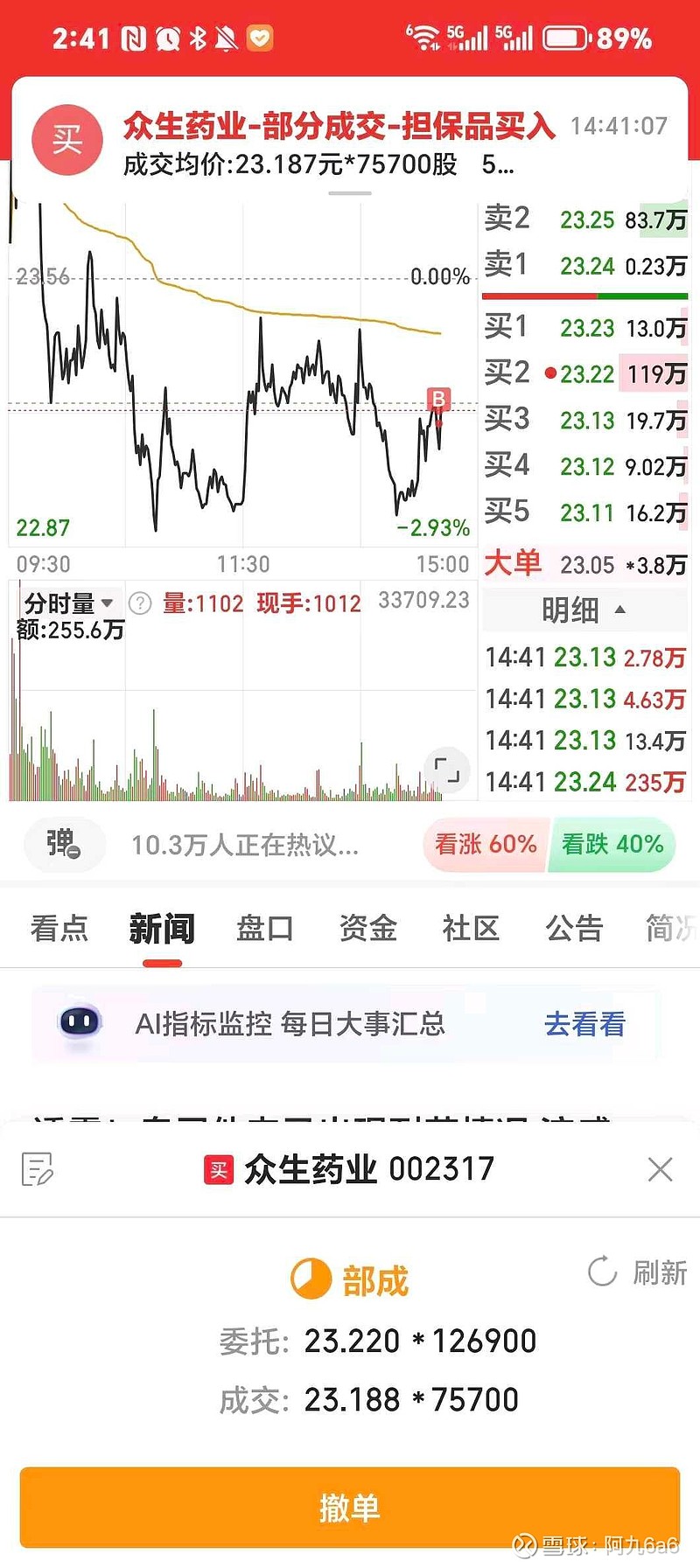Image resolution: width=700 pixels, height=1568 pixels.
Task: Select the 买2 119万 order book row
Action: coord(584,373)
